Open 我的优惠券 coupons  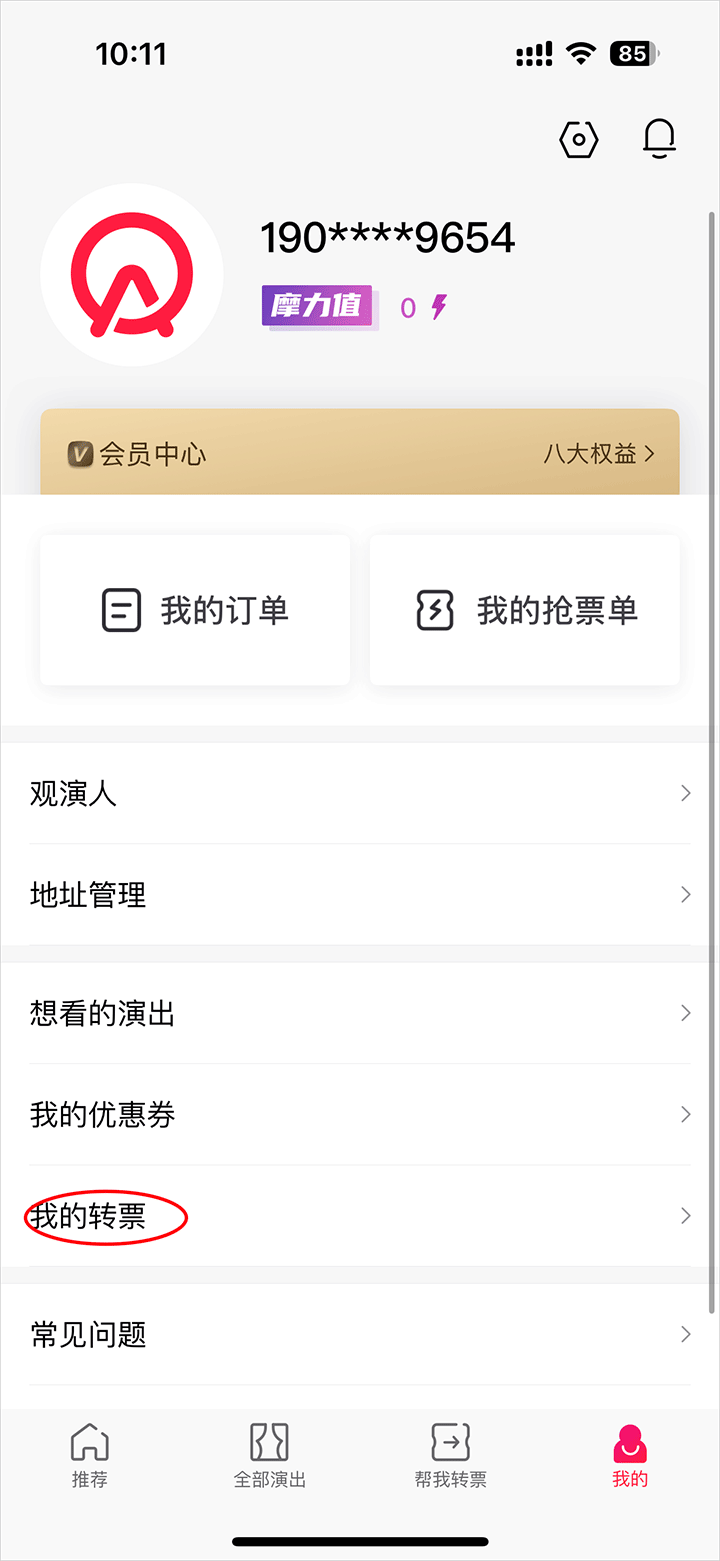point(360,1114)
